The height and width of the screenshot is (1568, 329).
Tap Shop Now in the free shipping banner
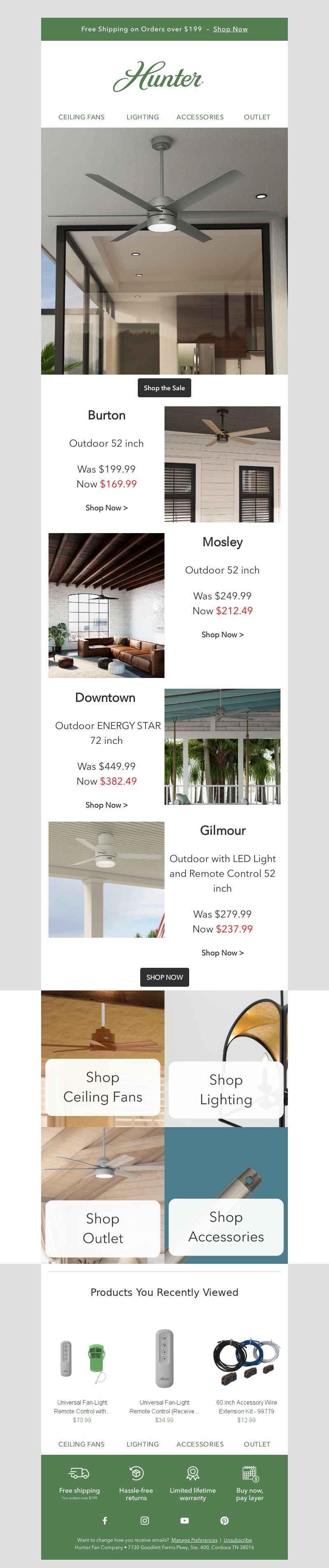(230, 29)
